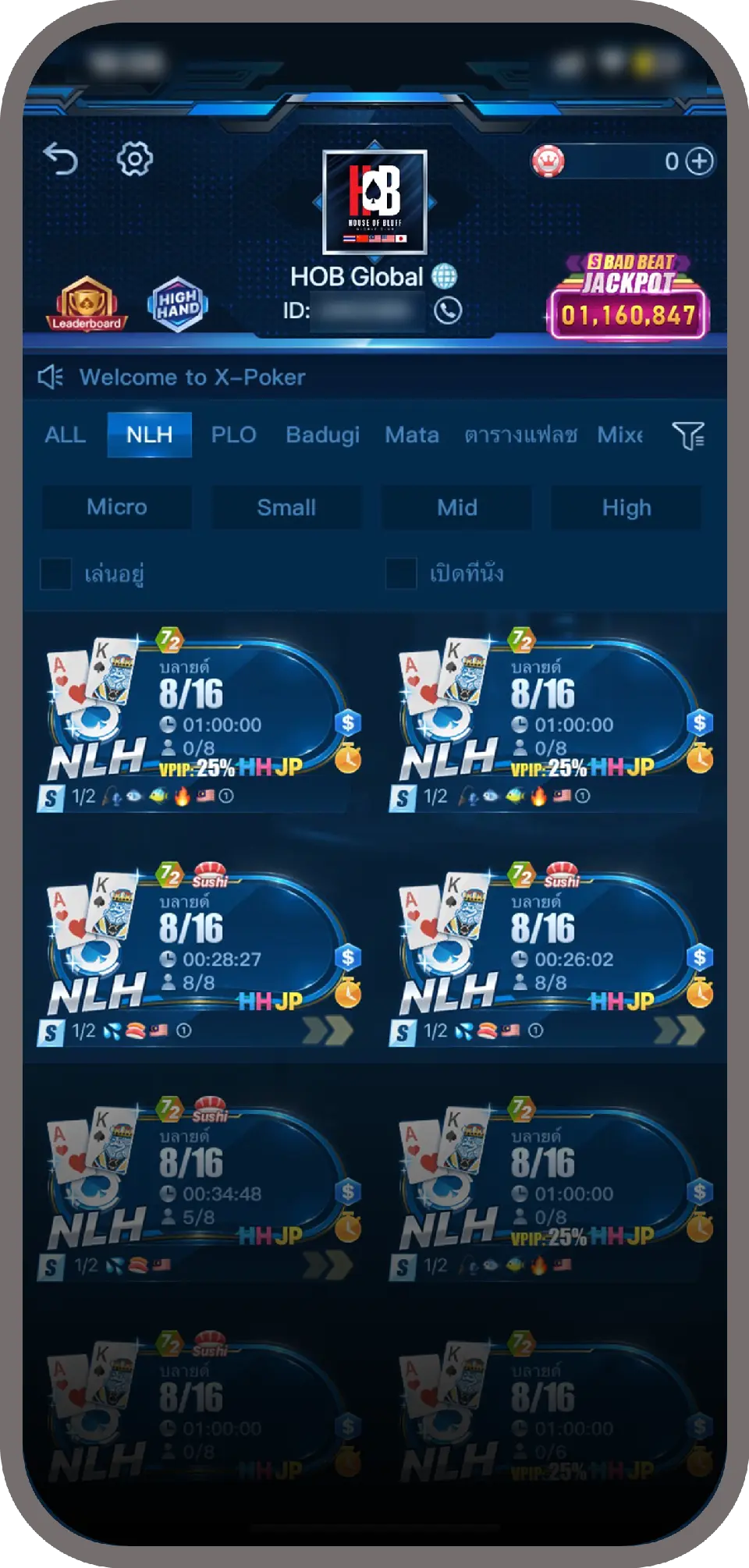Screen dimensions: 749x1568
Task: Select the PLO tab
Action: 233,435
